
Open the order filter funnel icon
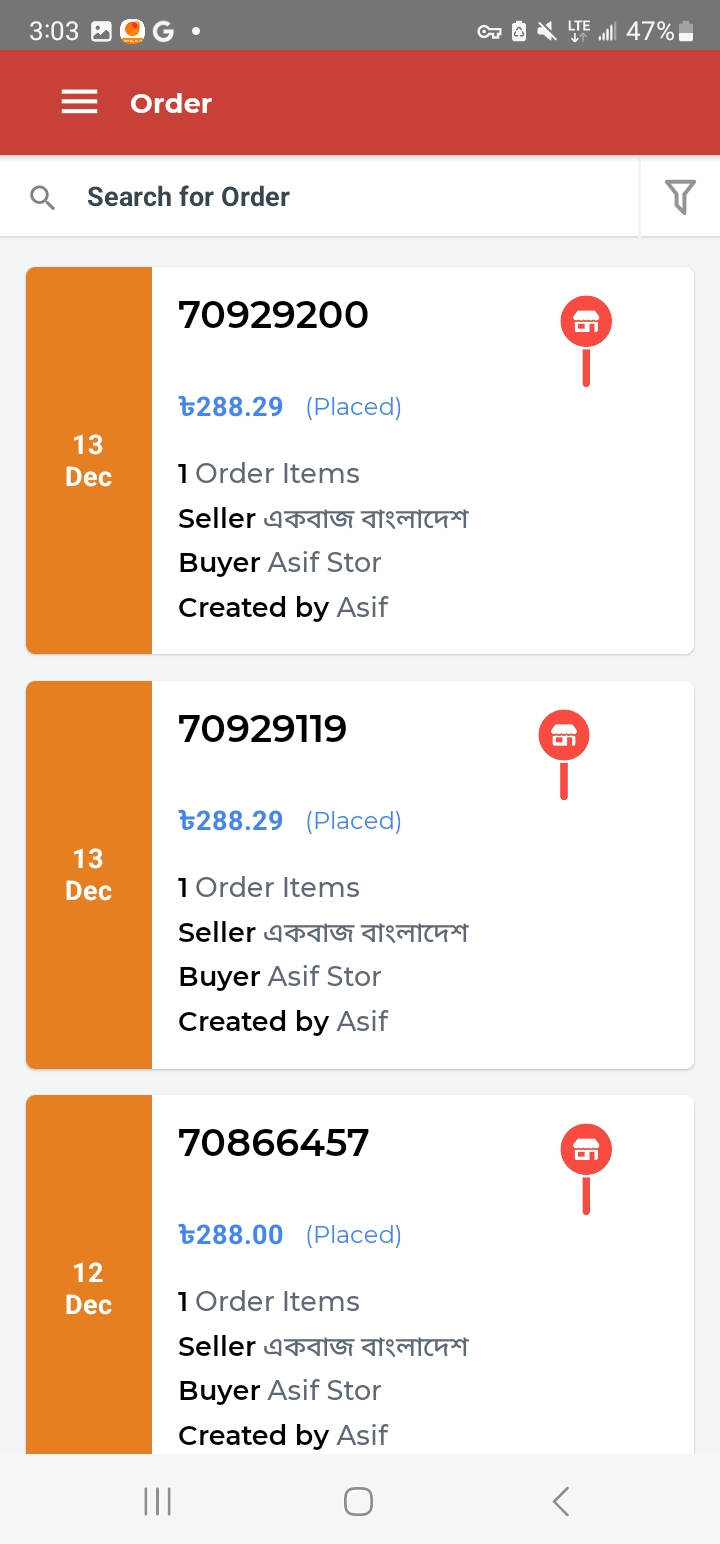(x=680, y=197)
